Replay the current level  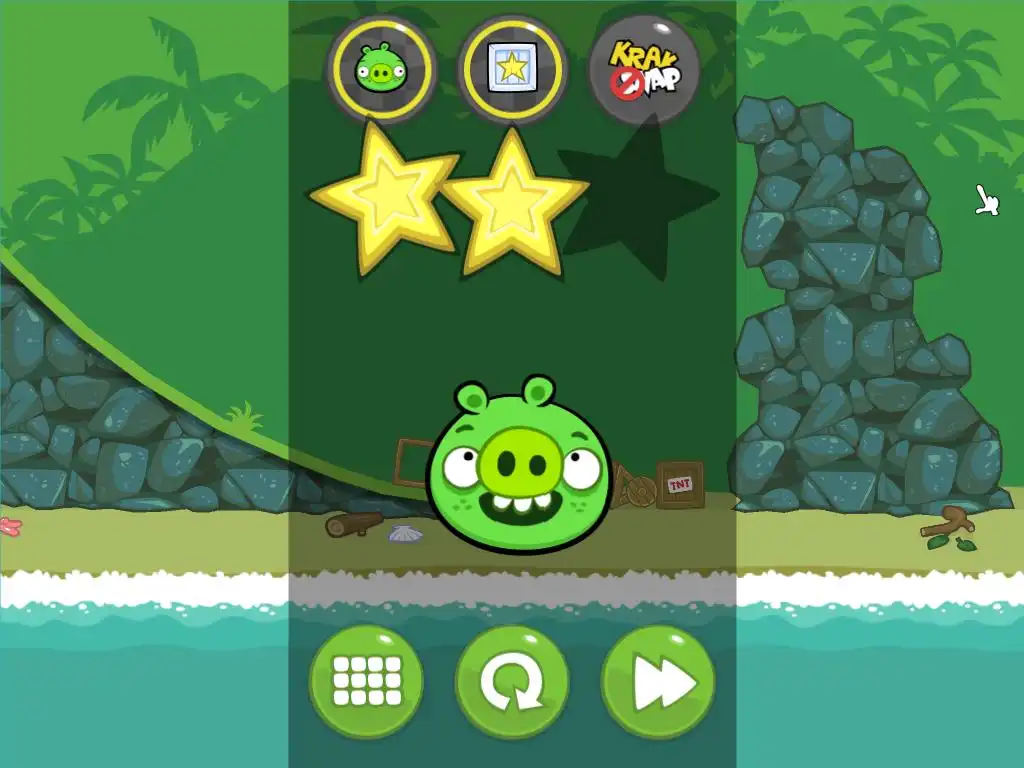click(x=512, y=682)
